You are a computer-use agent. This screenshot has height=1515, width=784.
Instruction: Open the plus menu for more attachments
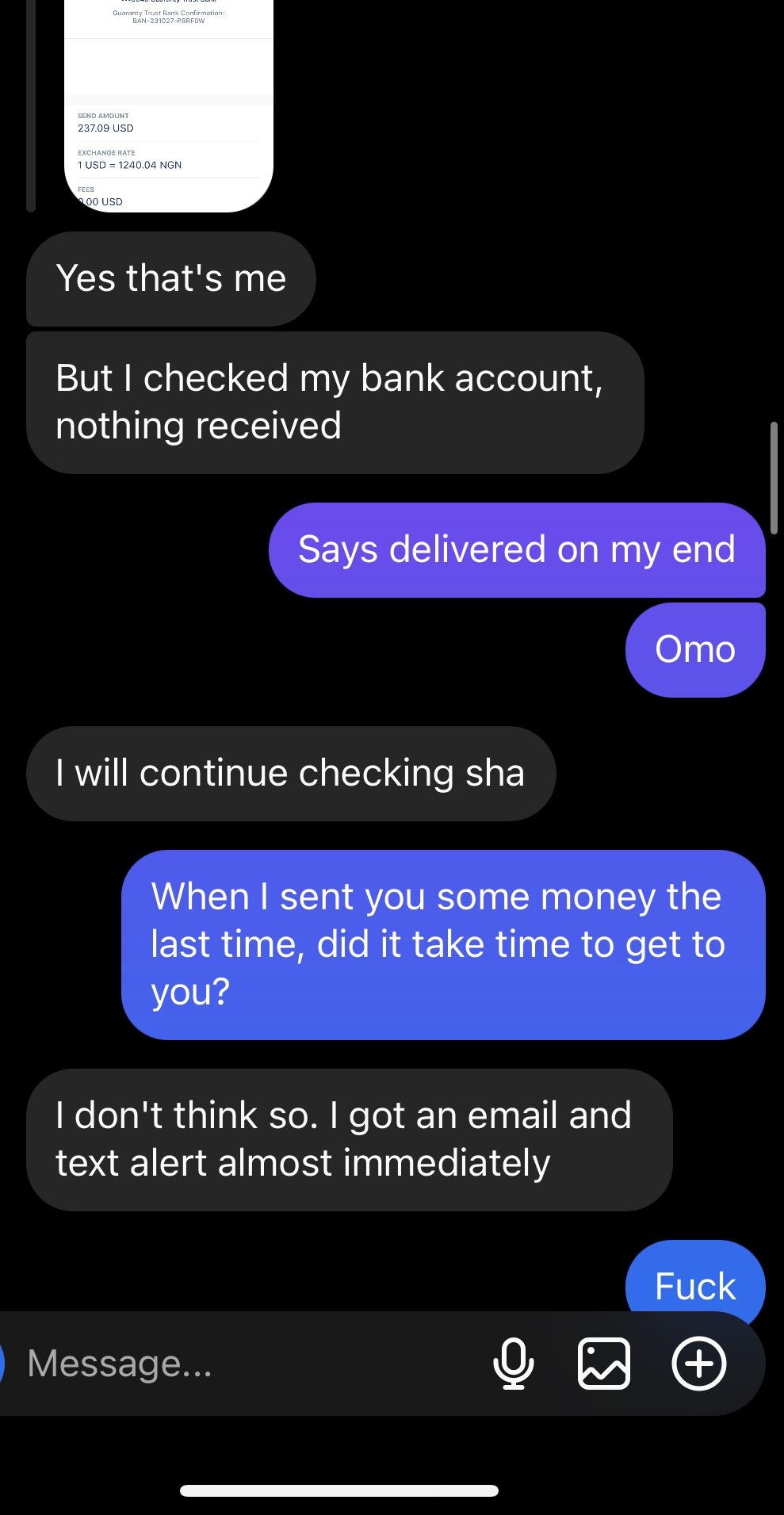(x=698, y=1364)
